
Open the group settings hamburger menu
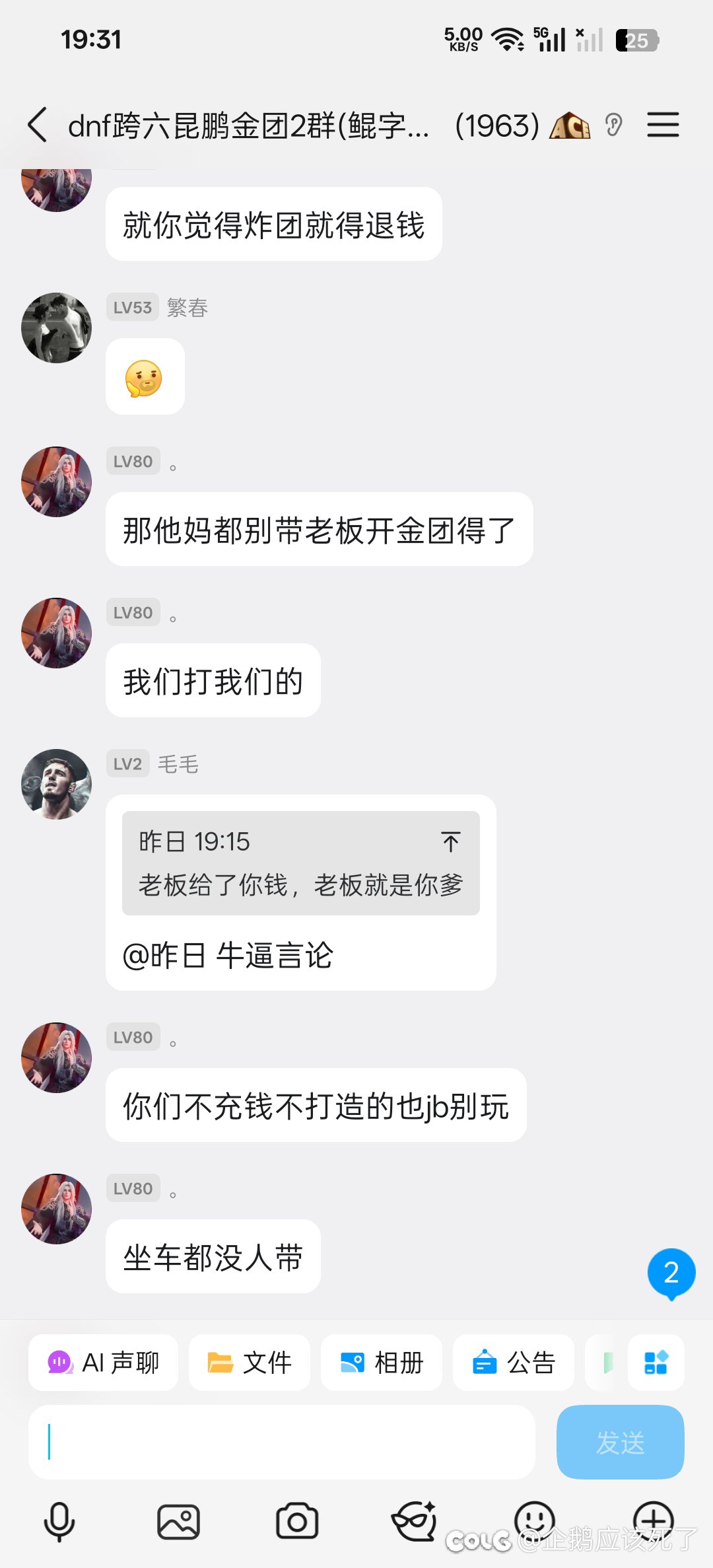pyautogui.click(x=662, y=125)
